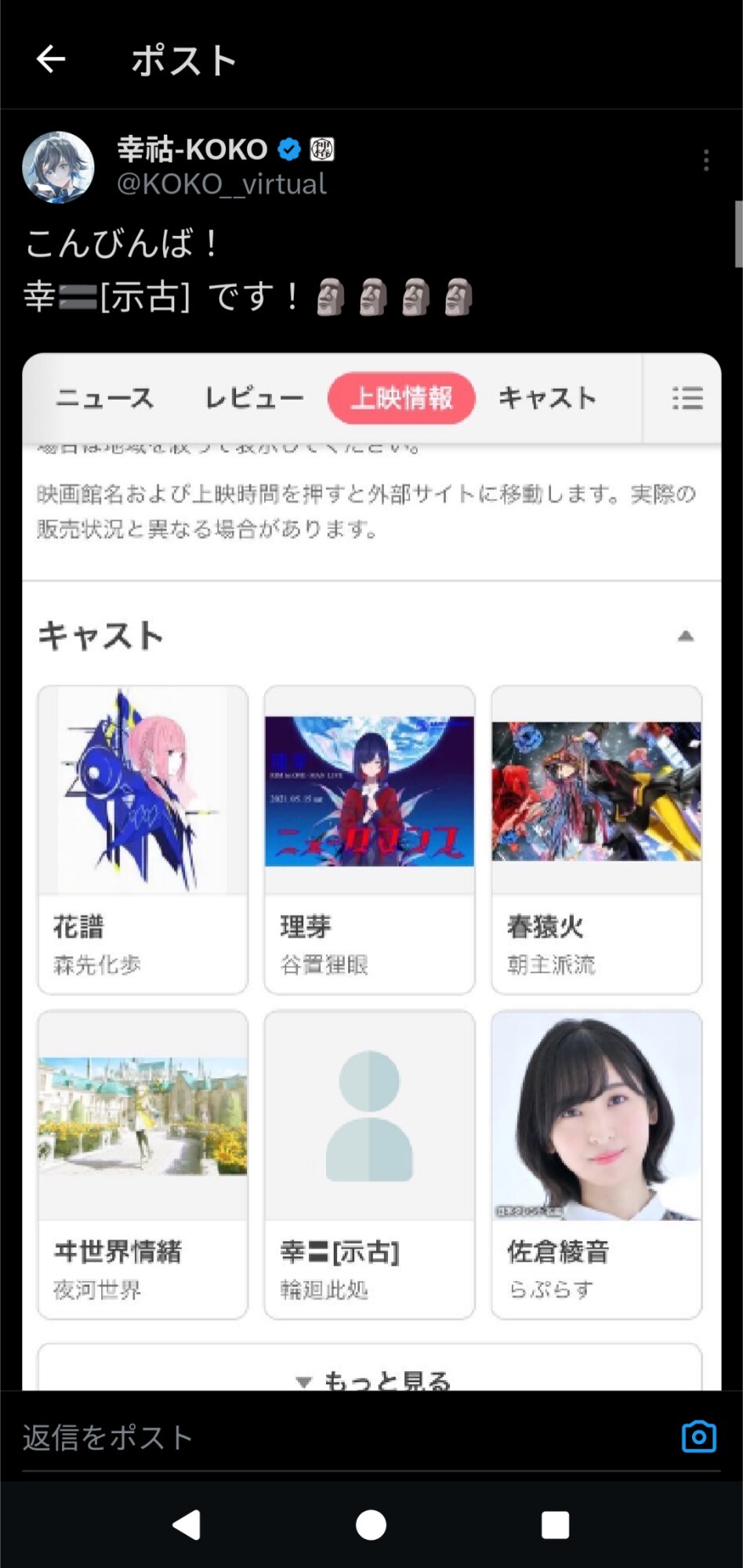Tap the system home button
Screen dimensions: 743x1568
371,1525
